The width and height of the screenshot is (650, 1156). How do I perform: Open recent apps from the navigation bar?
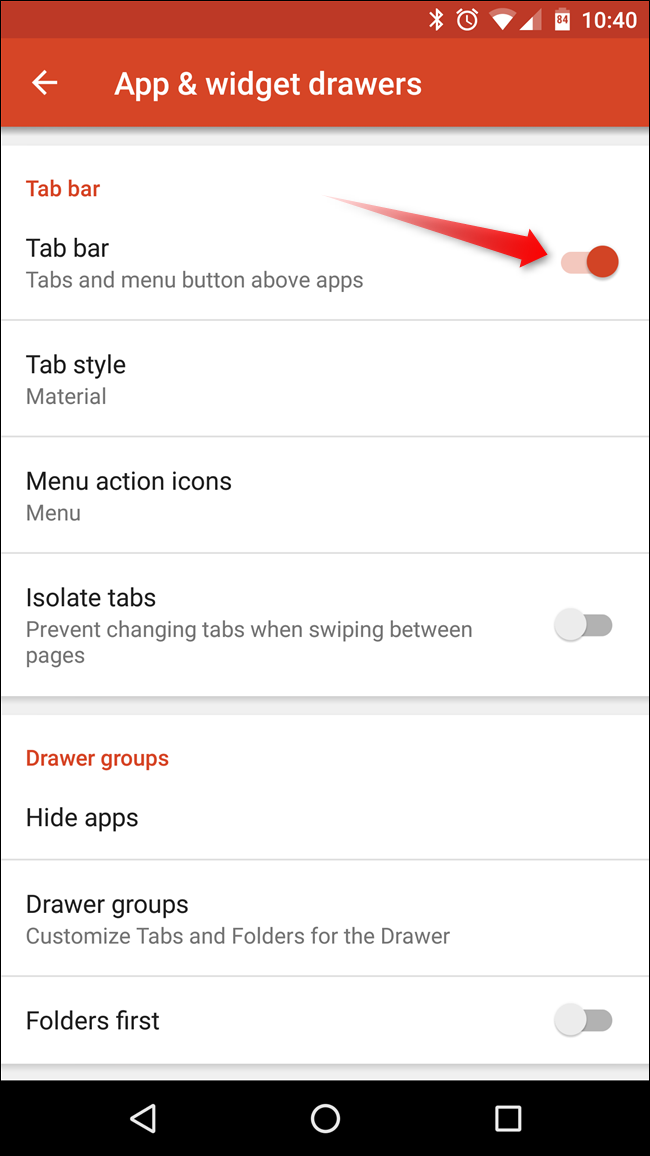pos(508,1118)
